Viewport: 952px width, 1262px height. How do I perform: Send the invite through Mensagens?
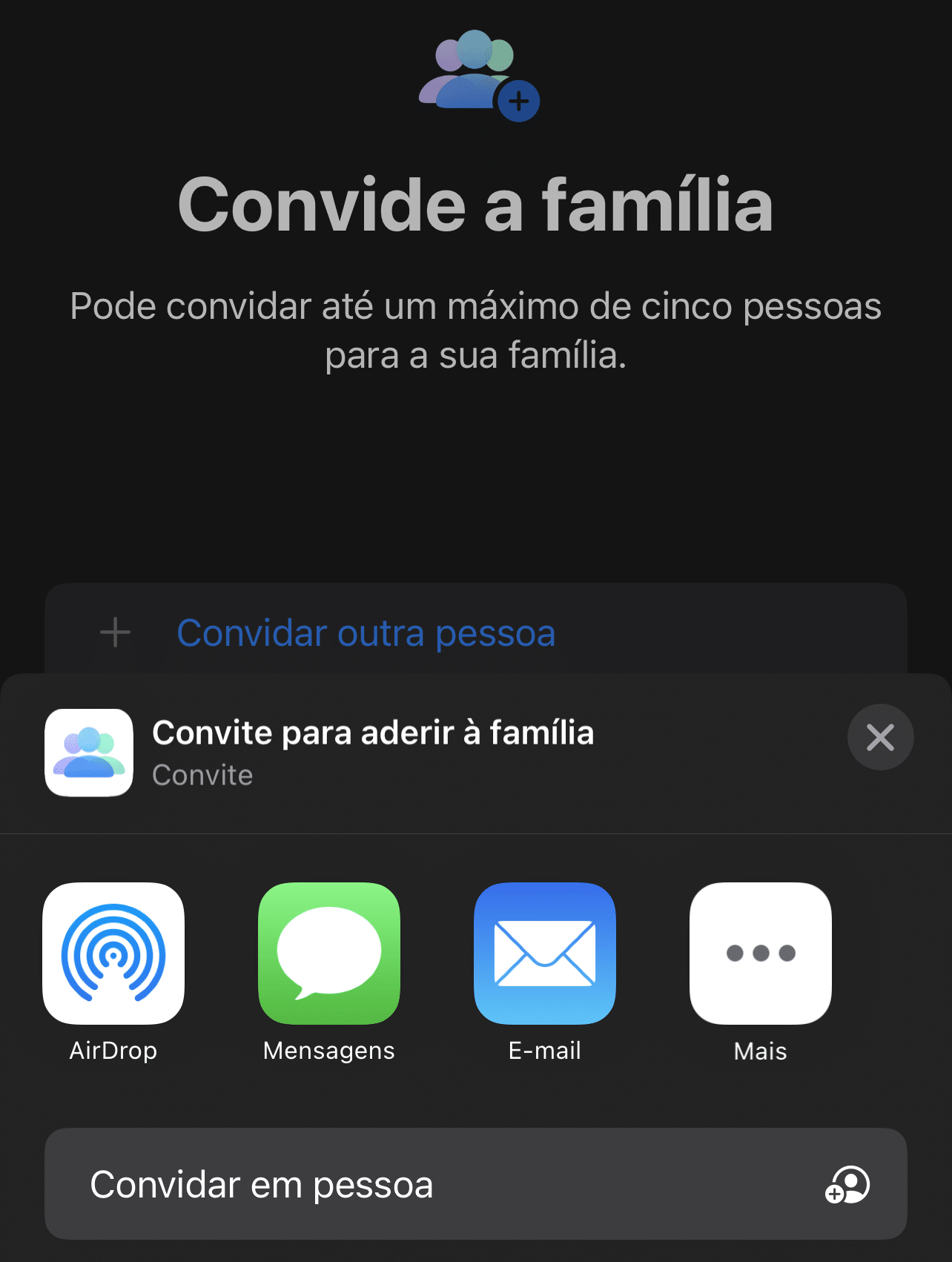(329, 953)
